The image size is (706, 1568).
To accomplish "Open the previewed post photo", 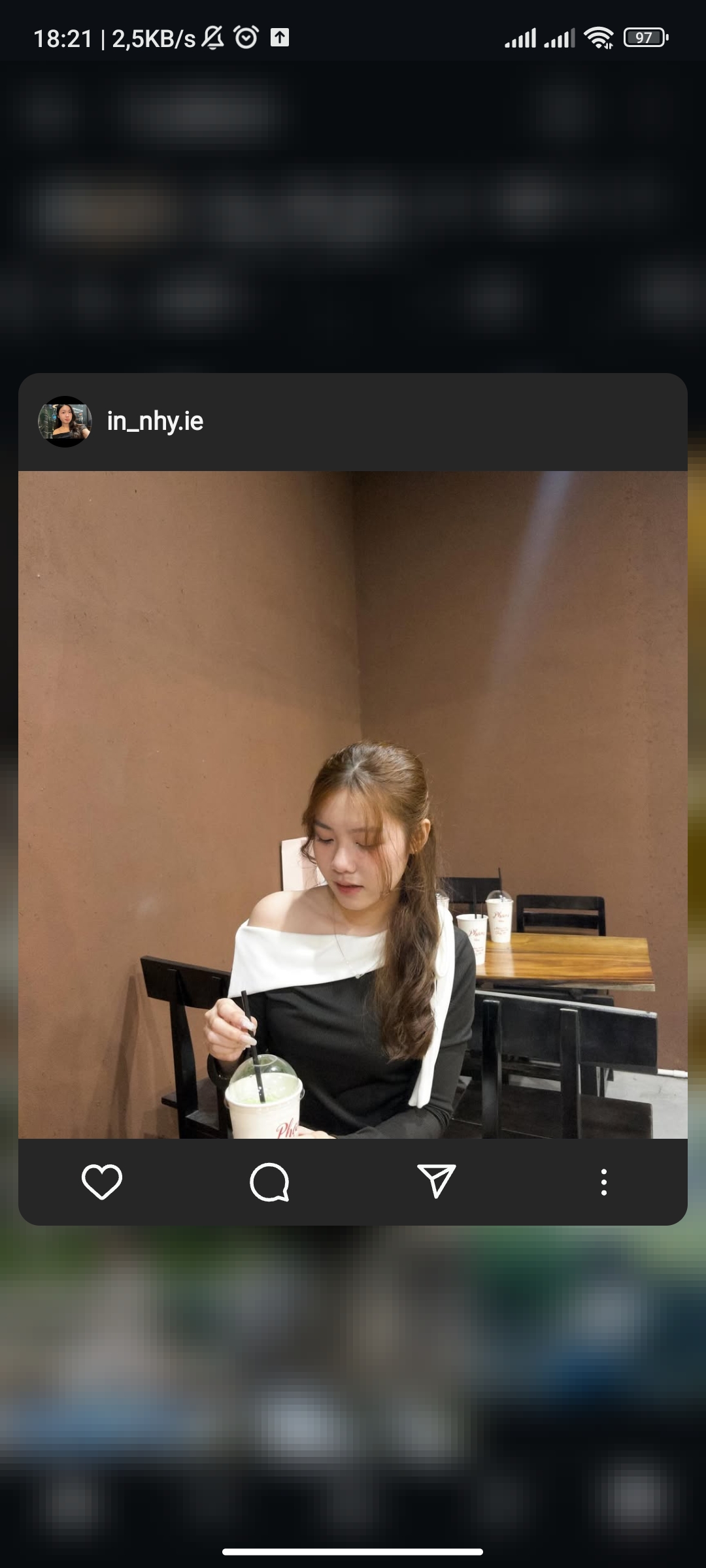I will [353, 804].
